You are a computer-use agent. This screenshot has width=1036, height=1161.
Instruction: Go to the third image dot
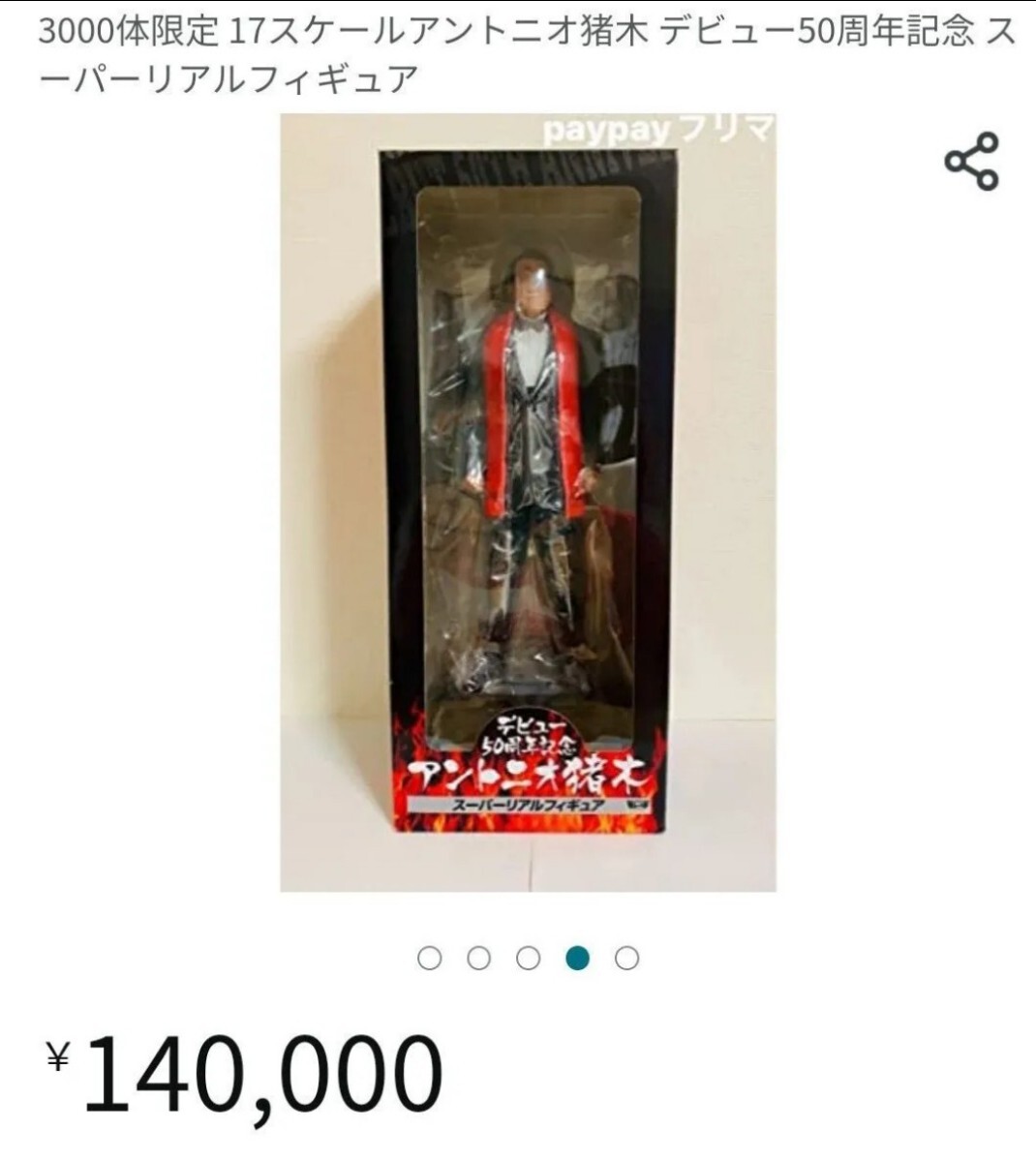point(528,959)
